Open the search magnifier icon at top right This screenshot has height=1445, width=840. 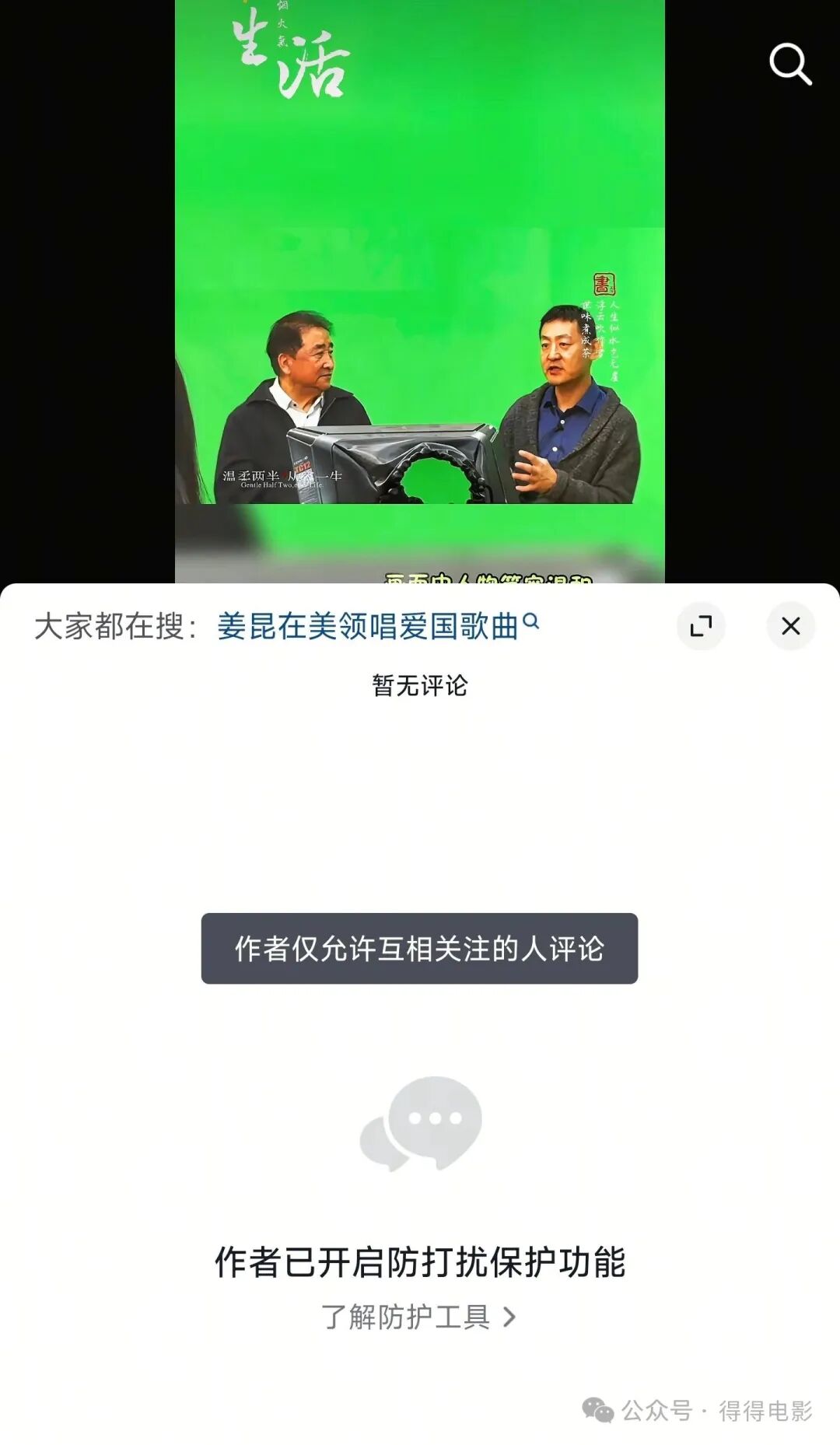click(x=789, y=65)
